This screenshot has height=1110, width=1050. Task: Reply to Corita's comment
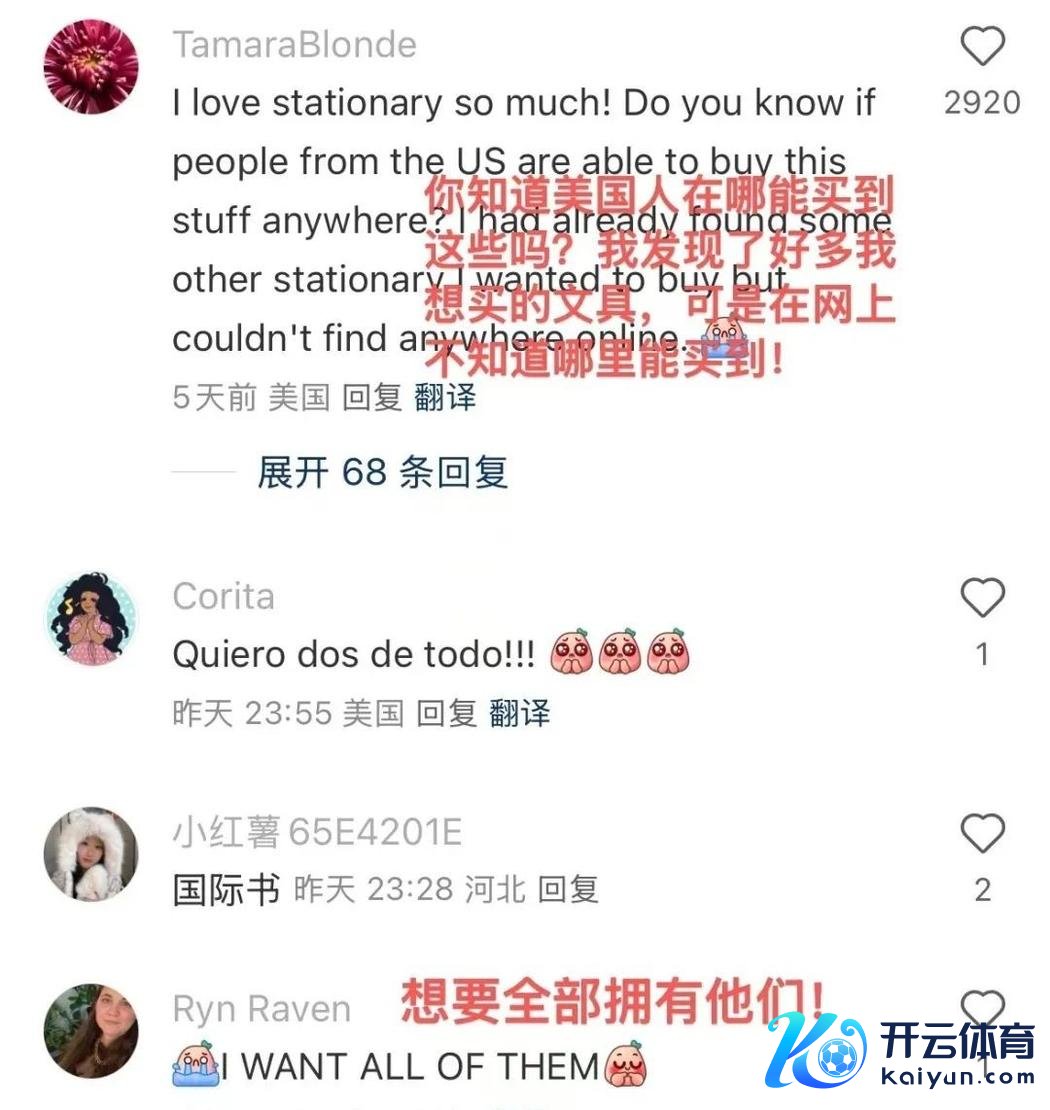click(446, 713)
